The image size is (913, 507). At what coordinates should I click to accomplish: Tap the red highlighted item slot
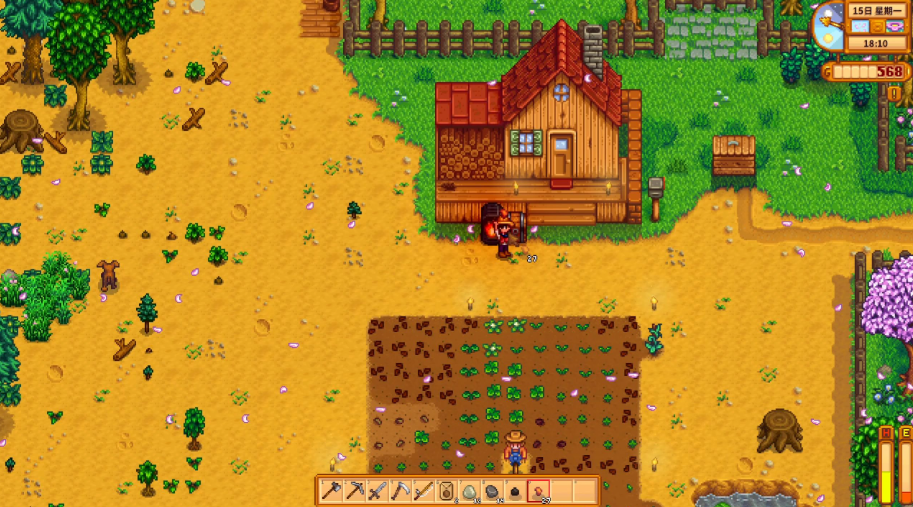538,491
